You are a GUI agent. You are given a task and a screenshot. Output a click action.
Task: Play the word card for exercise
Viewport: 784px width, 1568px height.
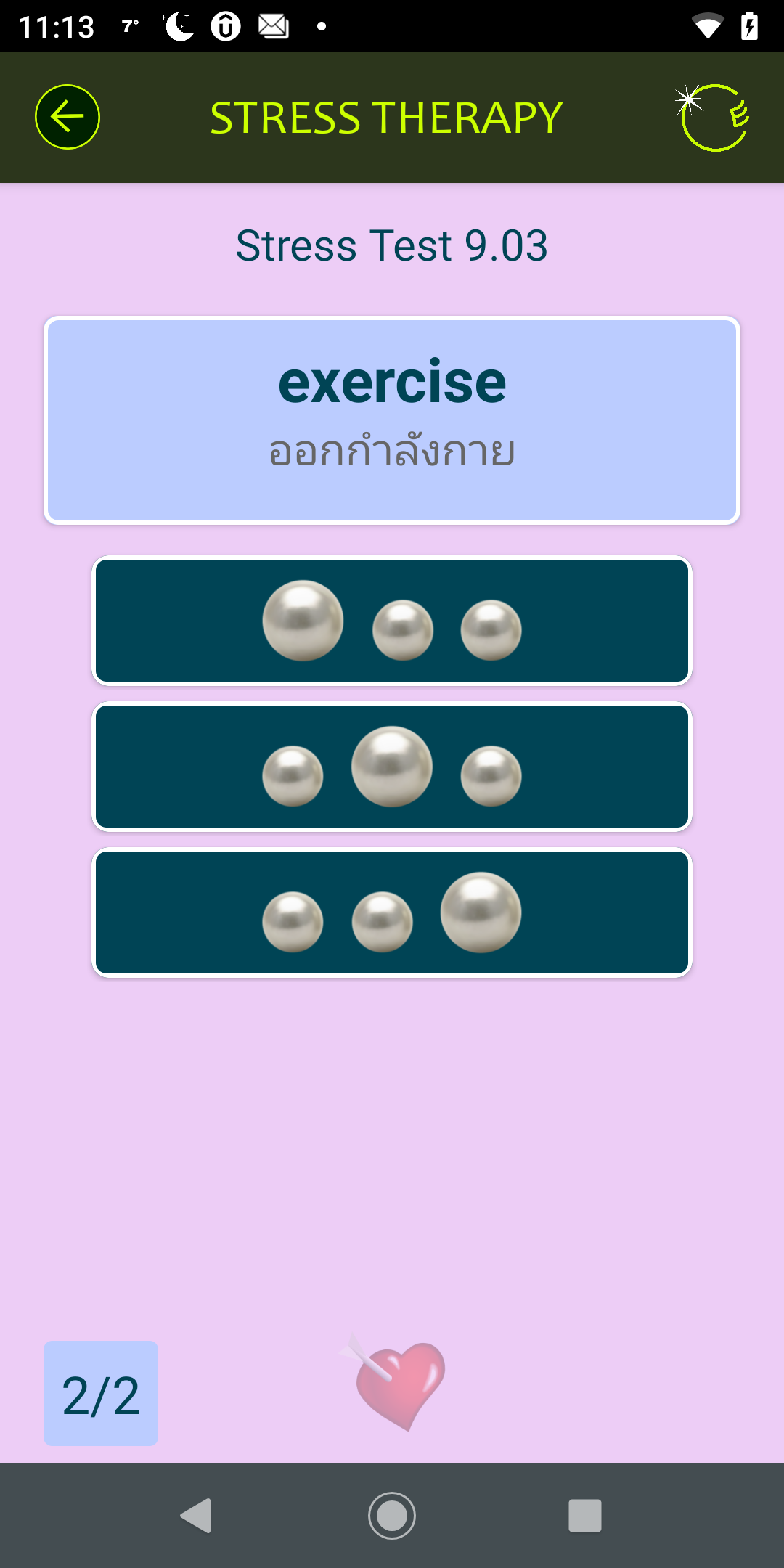pos(392,420)
